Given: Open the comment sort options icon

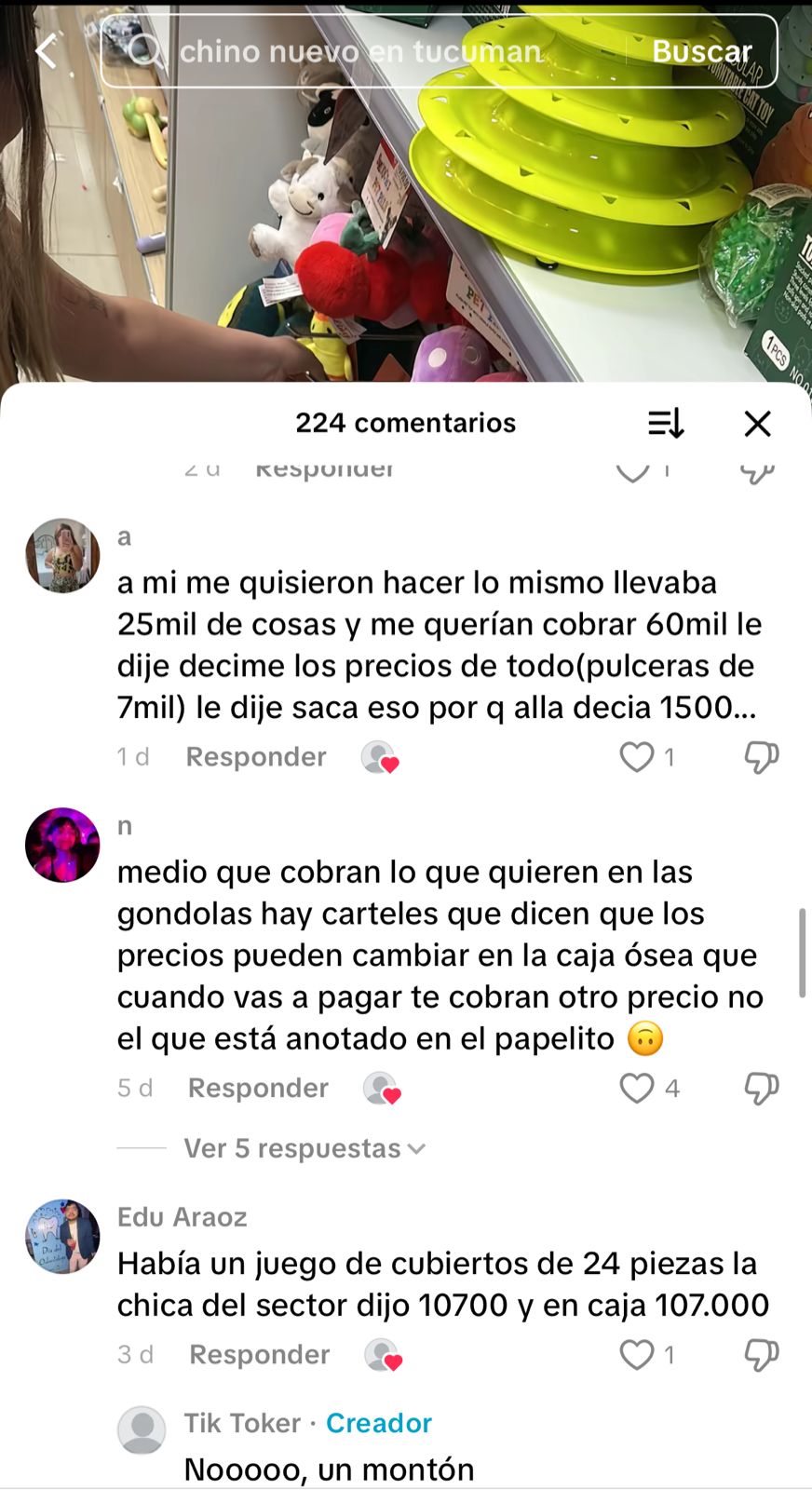Looking at the screenshot, I should coord(666,424).
